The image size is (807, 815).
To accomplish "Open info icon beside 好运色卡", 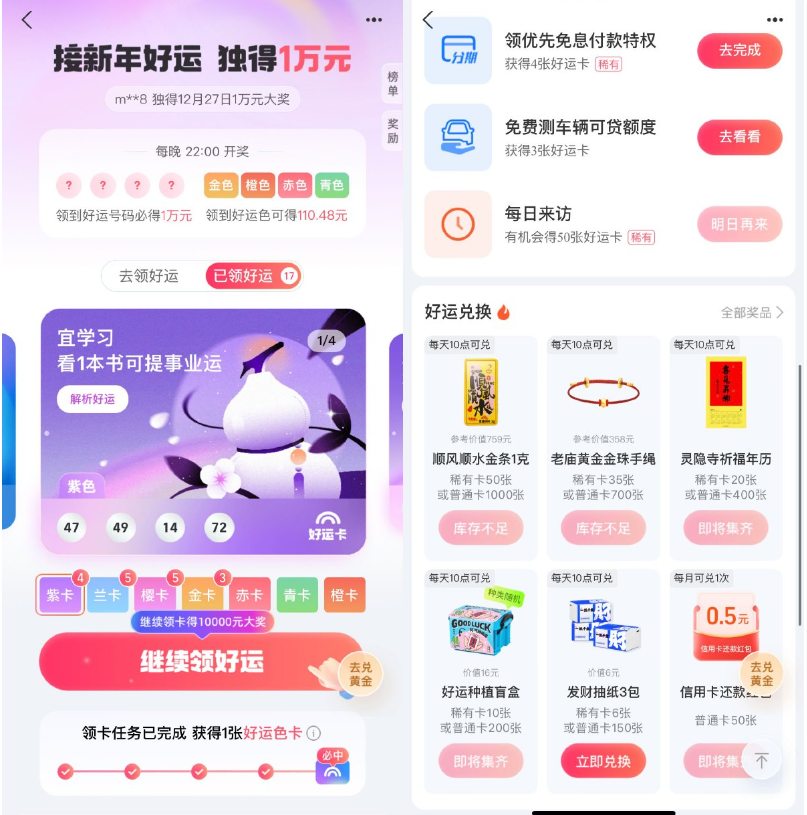I will [314, 733].
